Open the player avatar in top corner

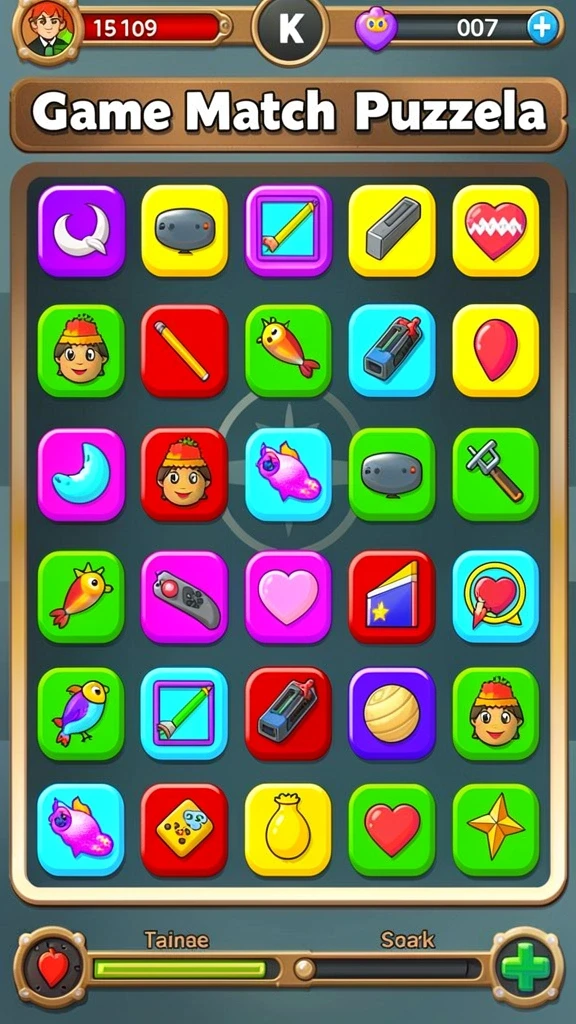pyautogui.click(x=47, y=29)
